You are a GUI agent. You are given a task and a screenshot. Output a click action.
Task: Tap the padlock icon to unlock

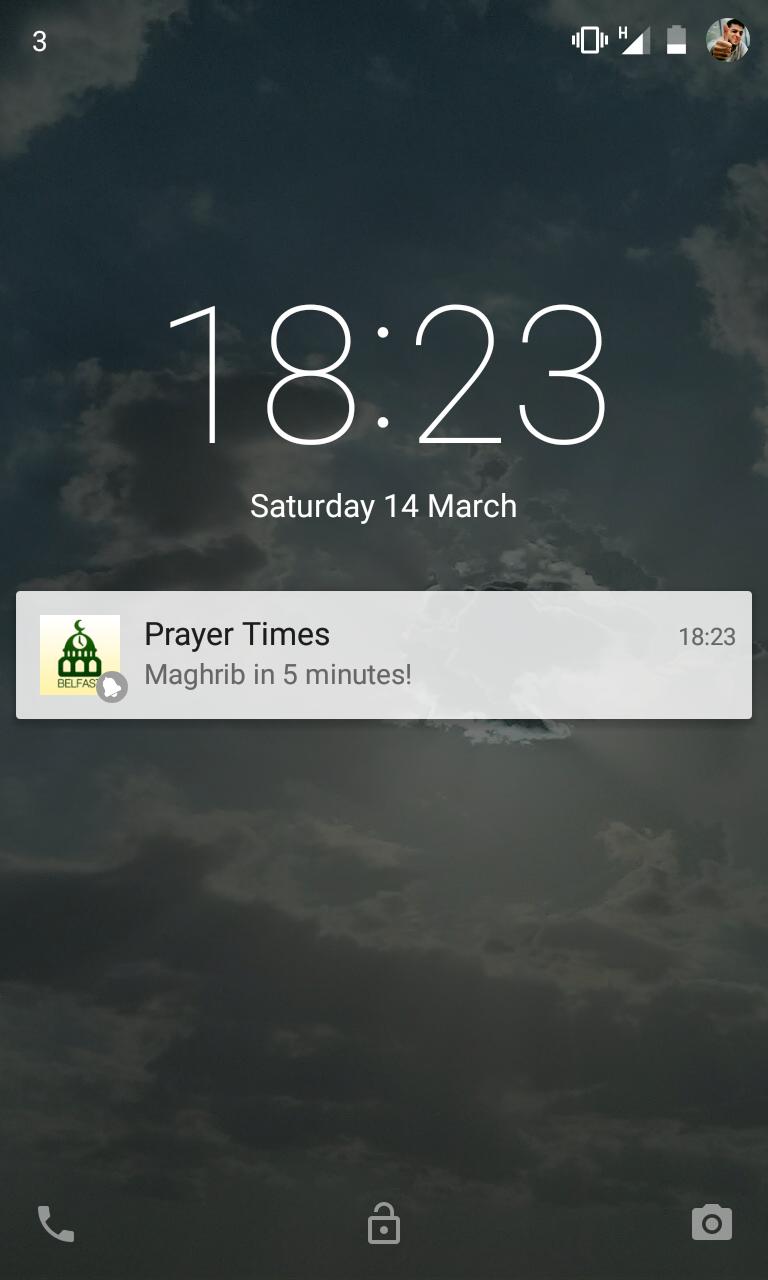[x=384, y=1222]
